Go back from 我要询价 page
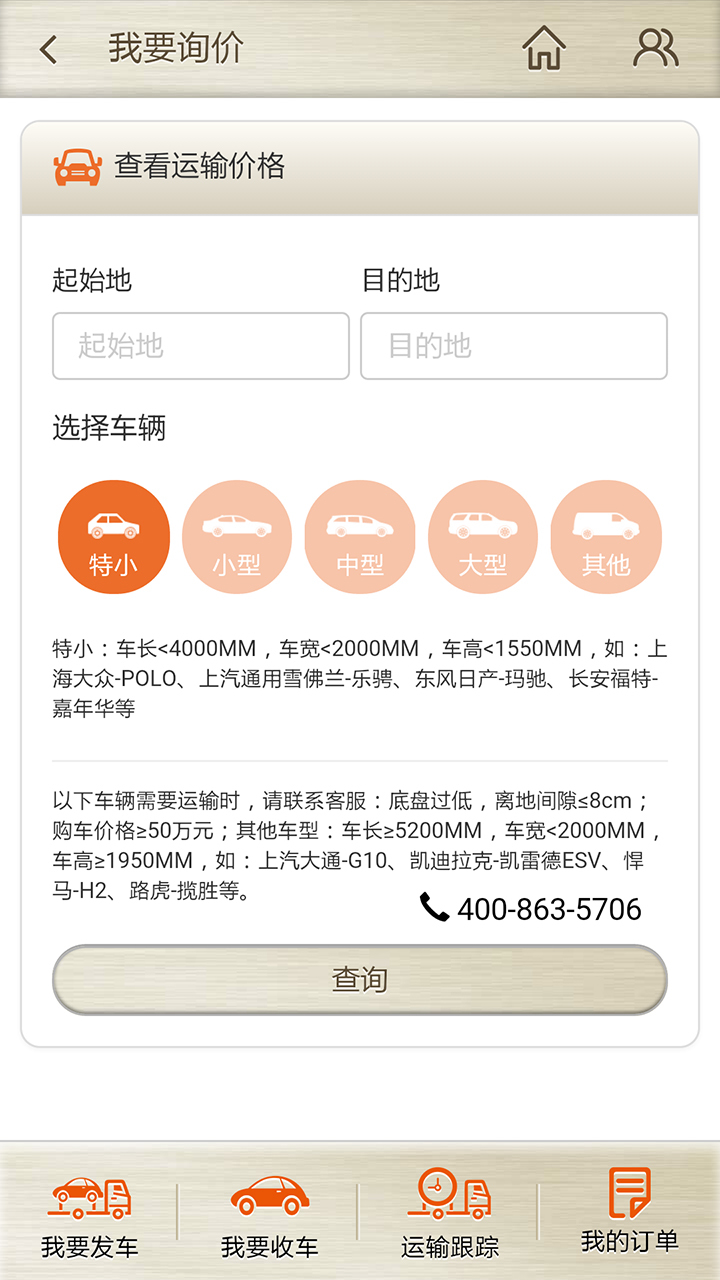 coord(48,49)
